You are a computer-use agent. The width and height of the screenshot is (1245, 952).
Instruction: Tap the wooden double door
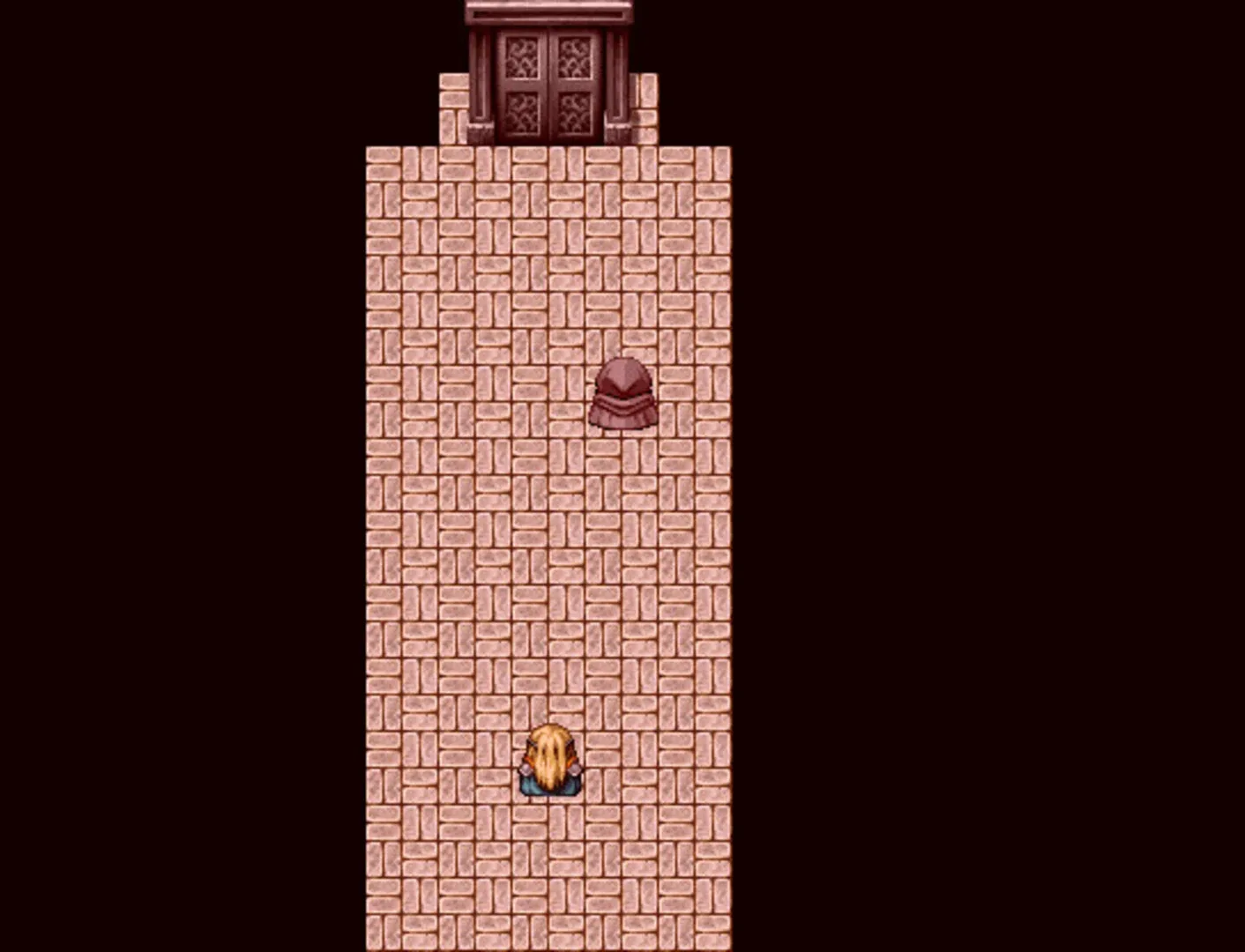(x=548, y=84)
